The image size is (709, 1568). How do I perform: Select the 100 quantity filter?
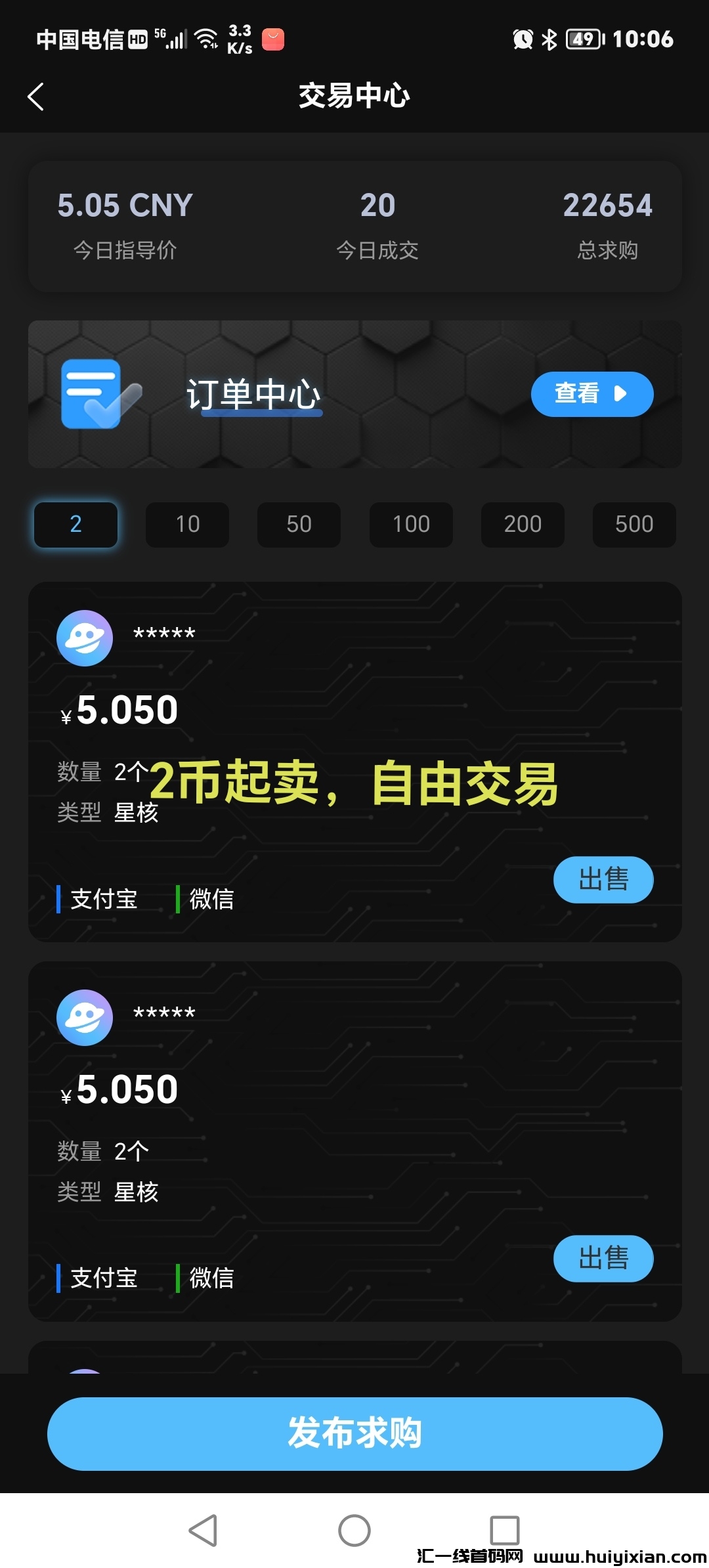point(410,524)
